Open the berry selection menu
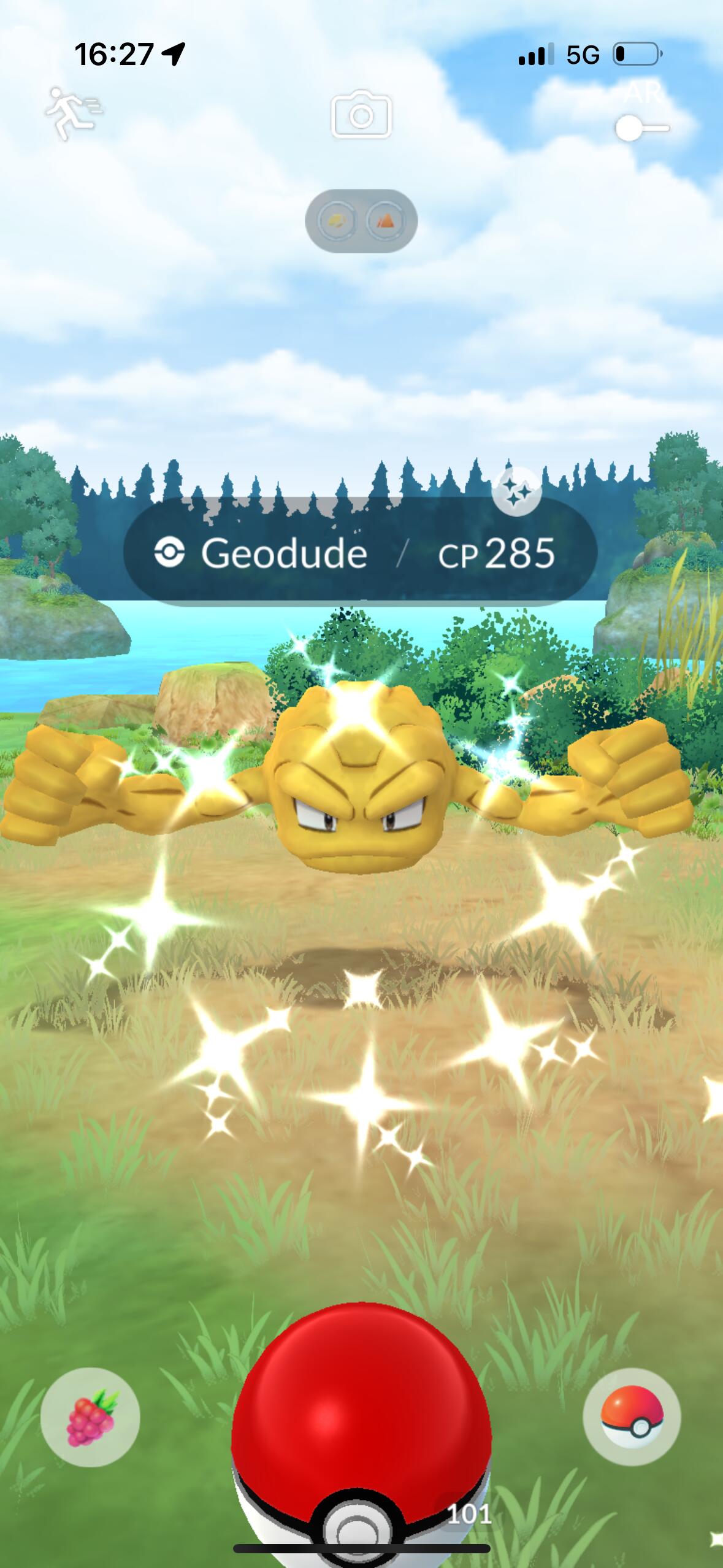Screen dimensions: 723x1568 (x=90, y=1417)
